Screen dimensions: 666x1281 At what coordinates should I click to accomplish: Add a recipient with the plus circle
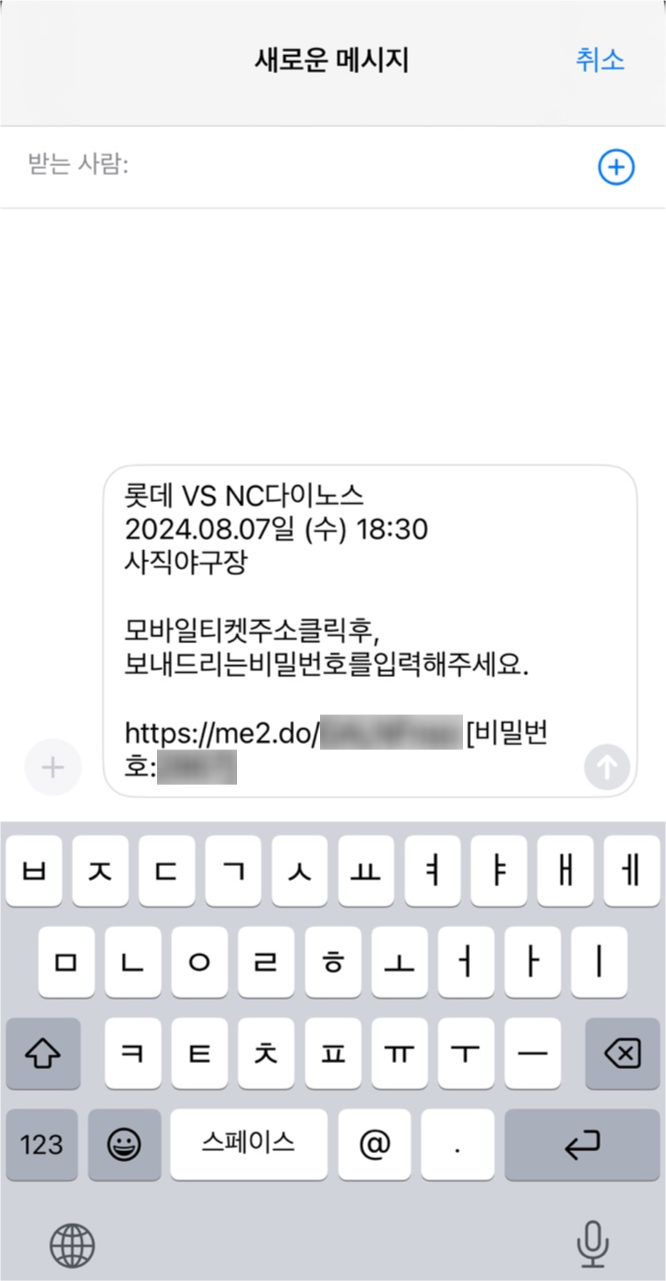616,167
